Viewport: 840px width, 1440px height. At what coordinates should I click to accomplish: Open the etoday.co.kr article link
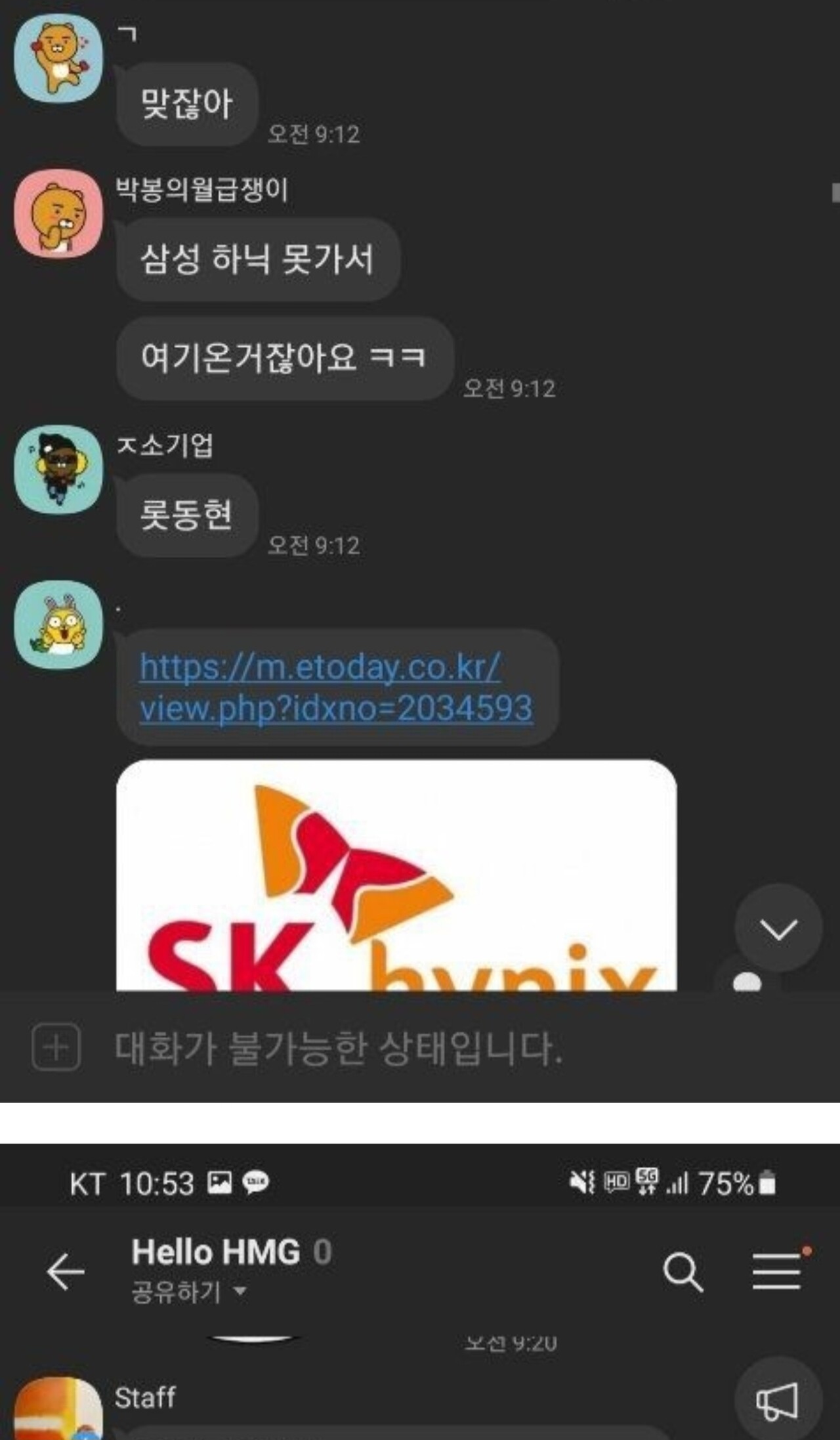click(336, 687)
